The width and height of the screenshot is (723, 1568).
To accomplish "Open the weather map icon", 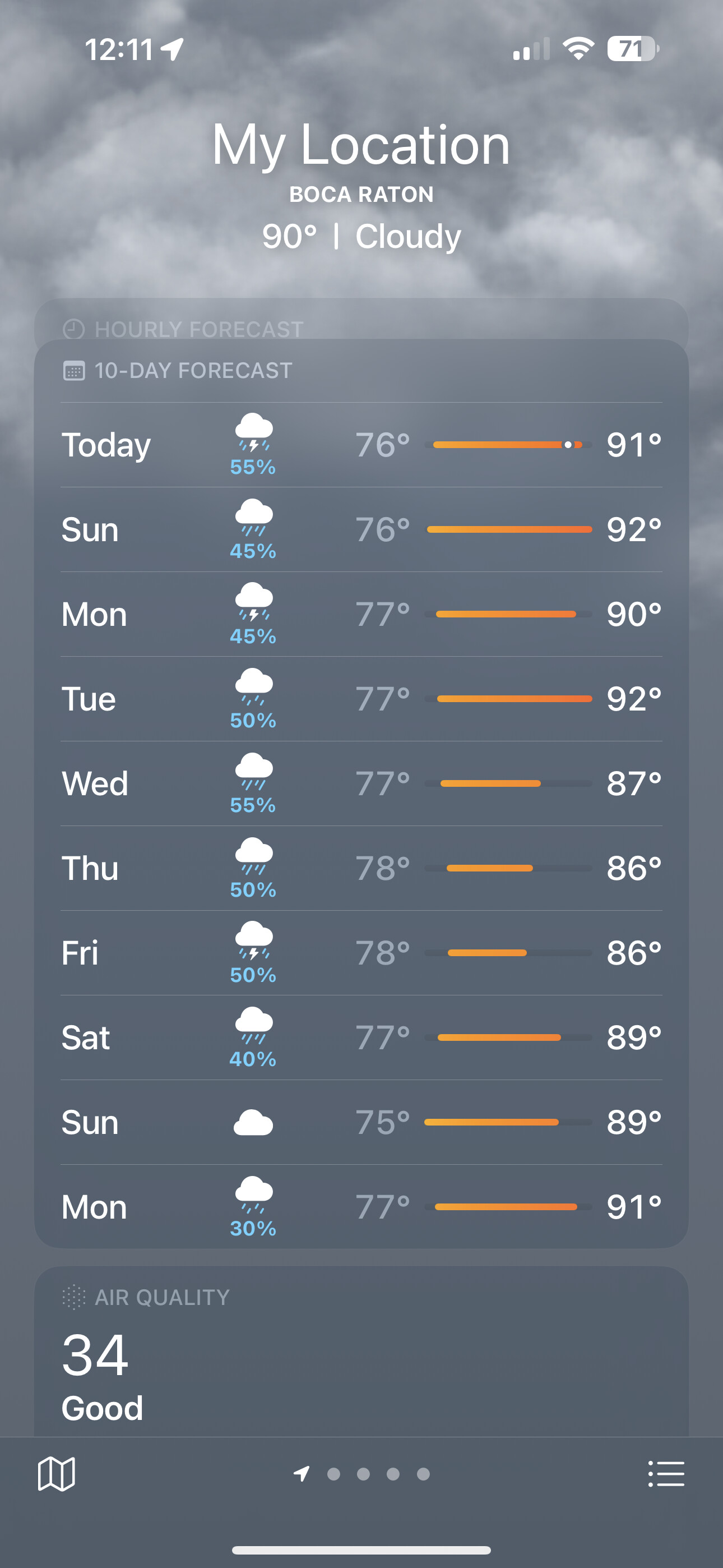I will pos(57,1474).
